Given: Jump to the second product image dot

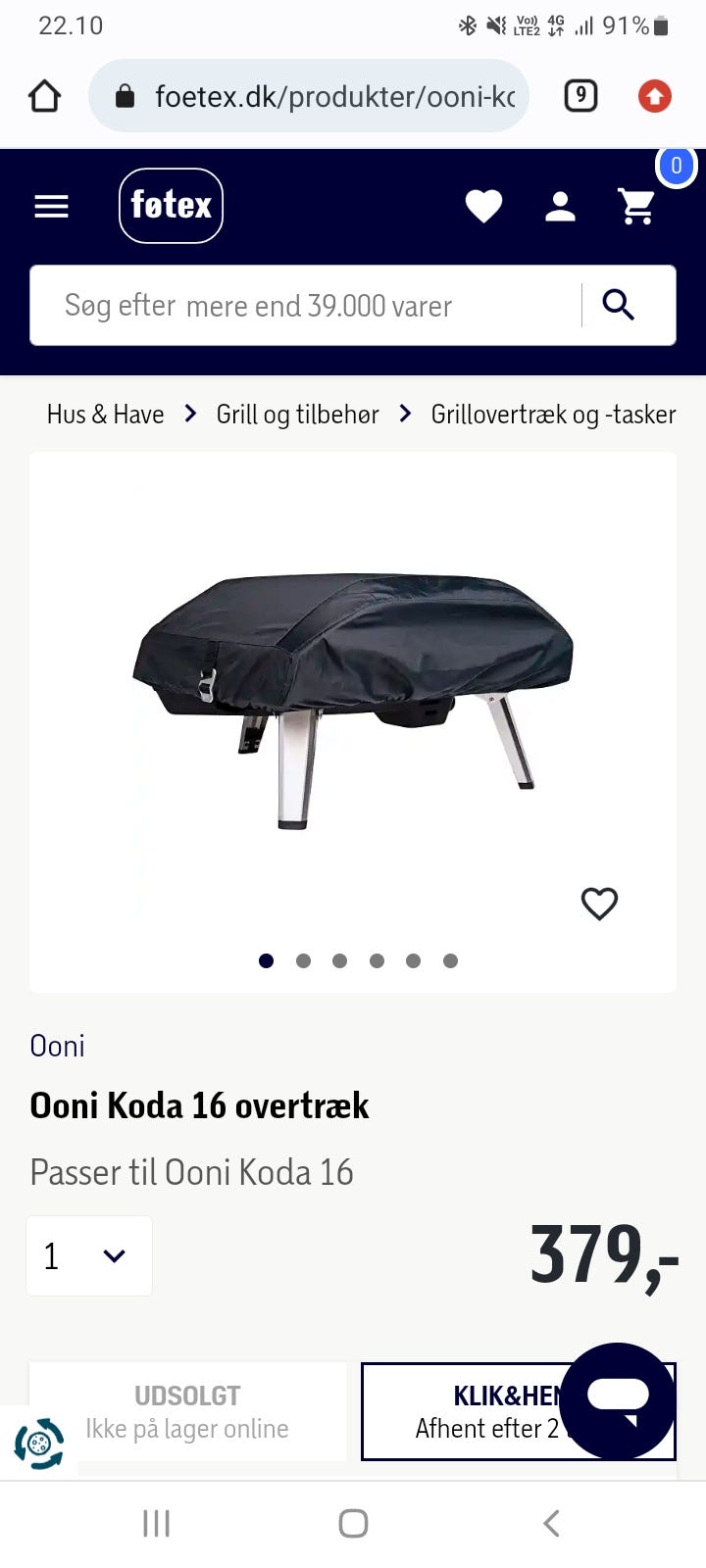Looking at the screenshot, I should [303, 960].
